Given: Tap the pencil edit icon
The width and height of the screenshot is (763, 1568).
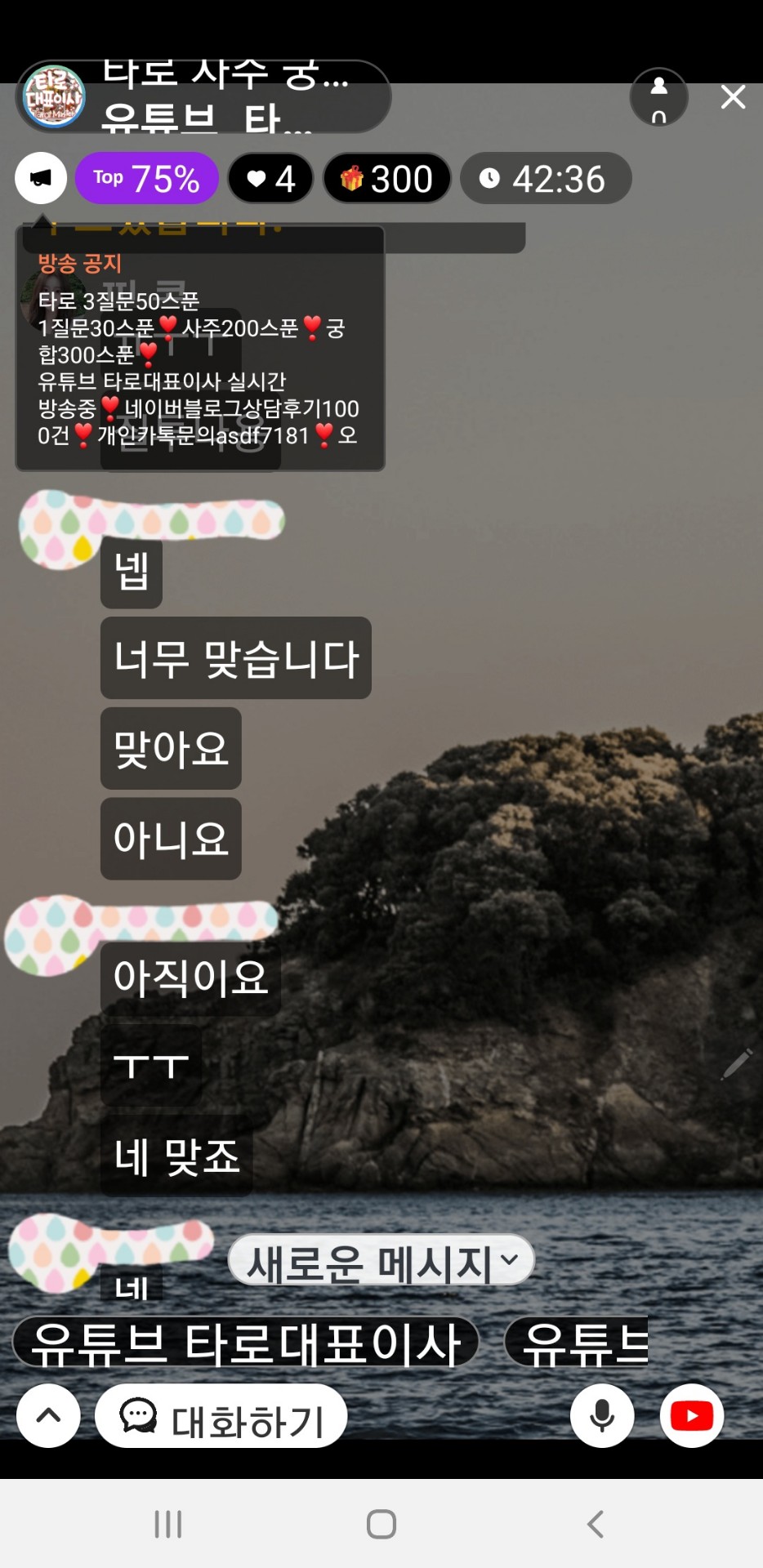Looking at the screenshot, I should point(735,1065).
